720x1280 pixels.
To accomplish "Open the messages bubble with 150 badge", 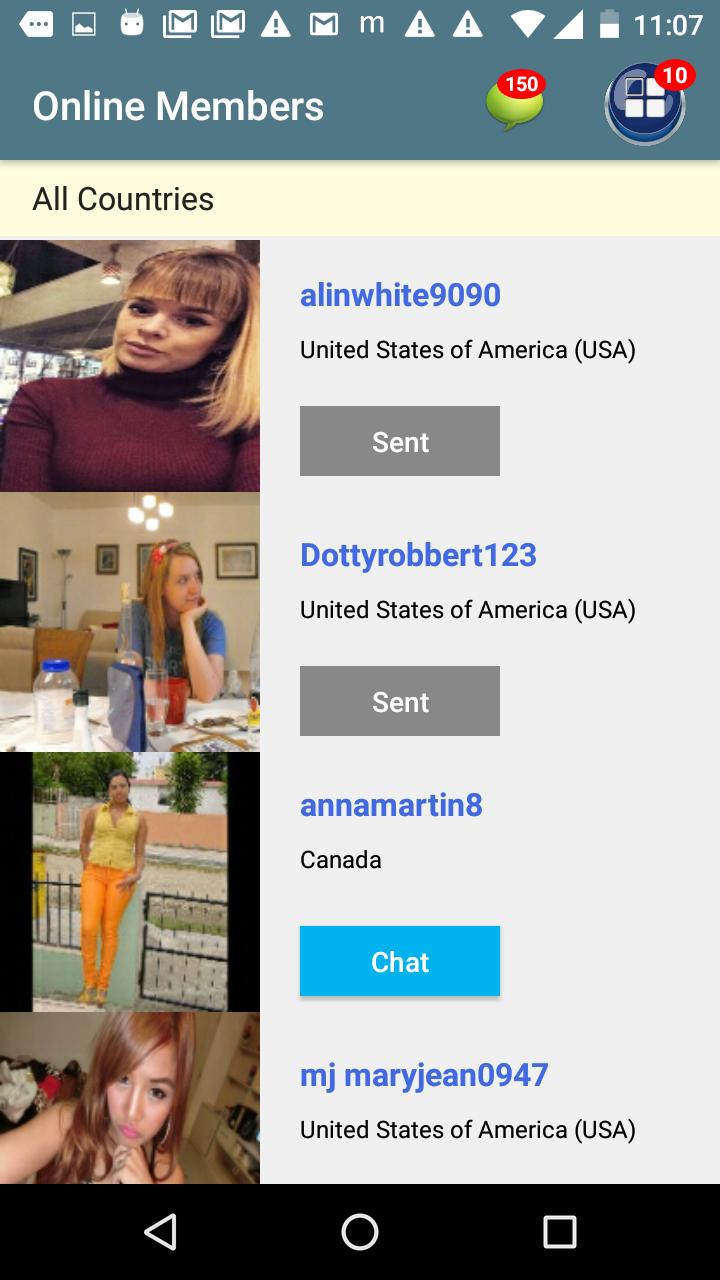I will [x=515, y=104].
